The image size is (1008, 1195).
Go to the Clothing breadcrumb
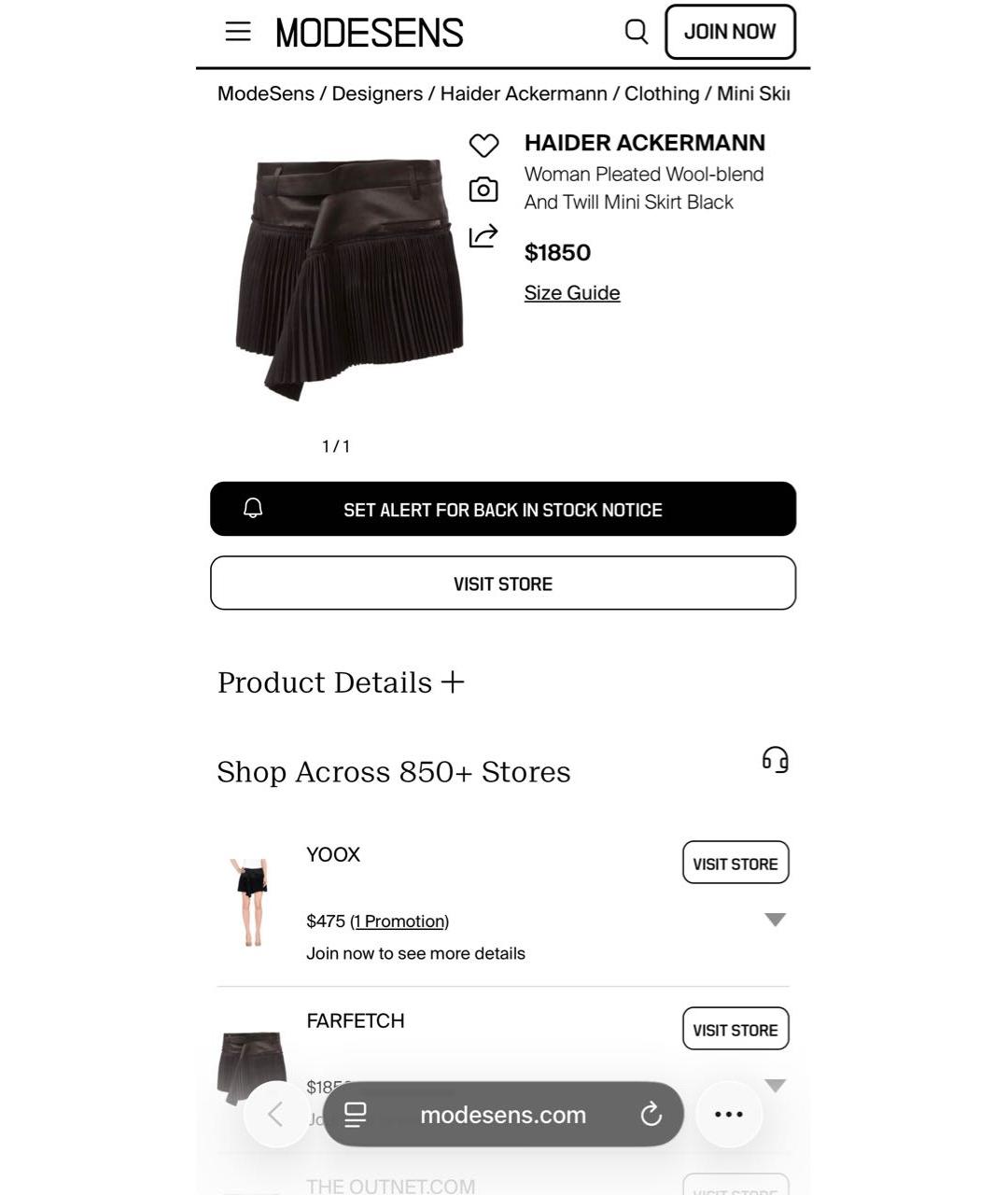pos(661,93)
